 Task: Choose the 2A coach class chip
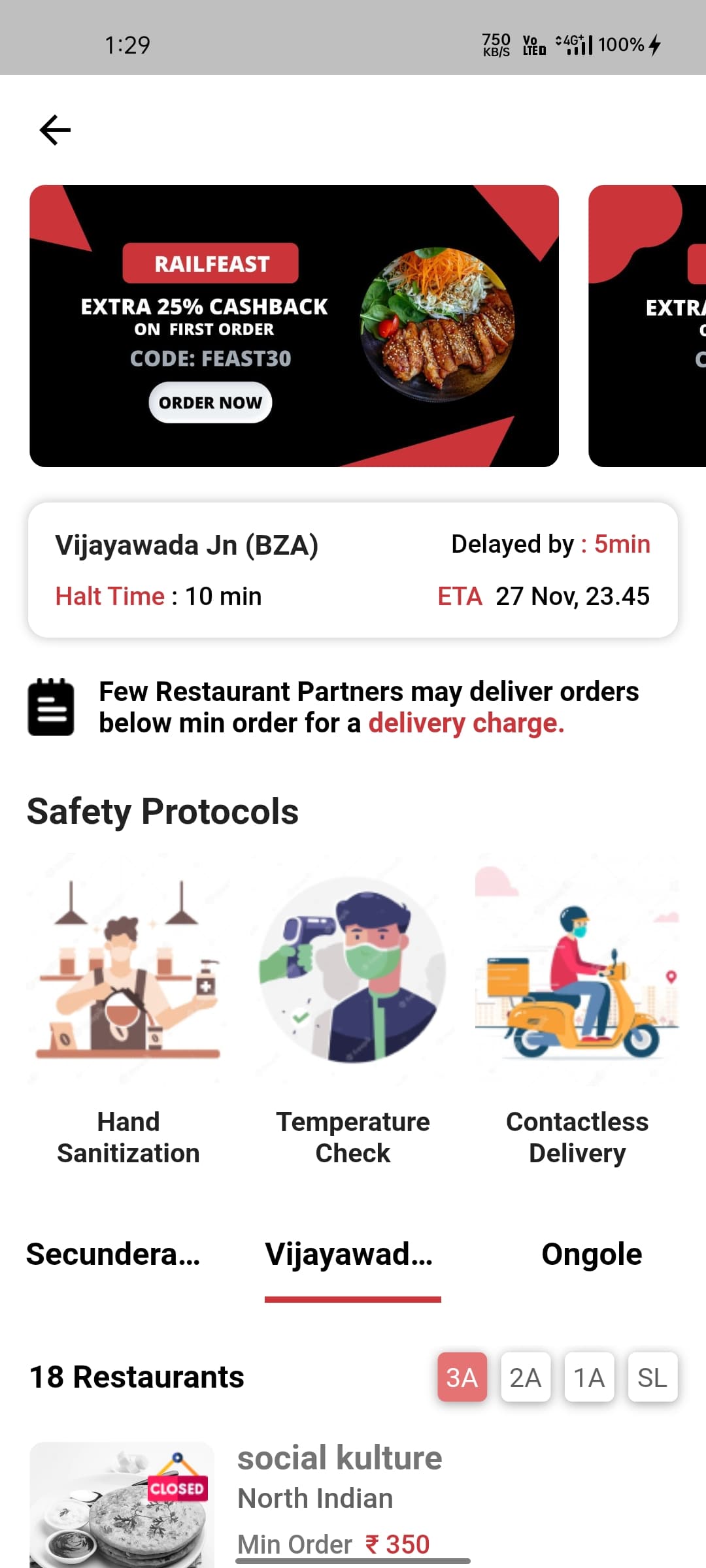pos(525,1377)
